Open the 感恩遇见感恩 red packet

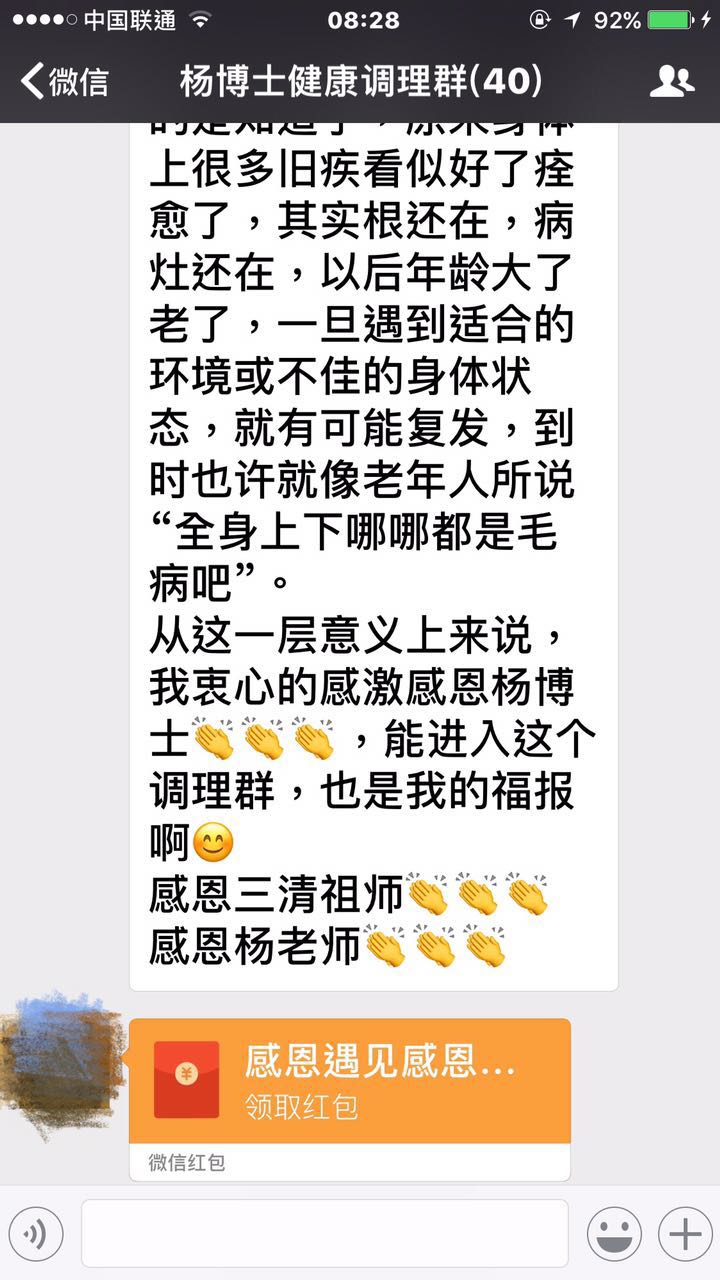click(350, 1081)
